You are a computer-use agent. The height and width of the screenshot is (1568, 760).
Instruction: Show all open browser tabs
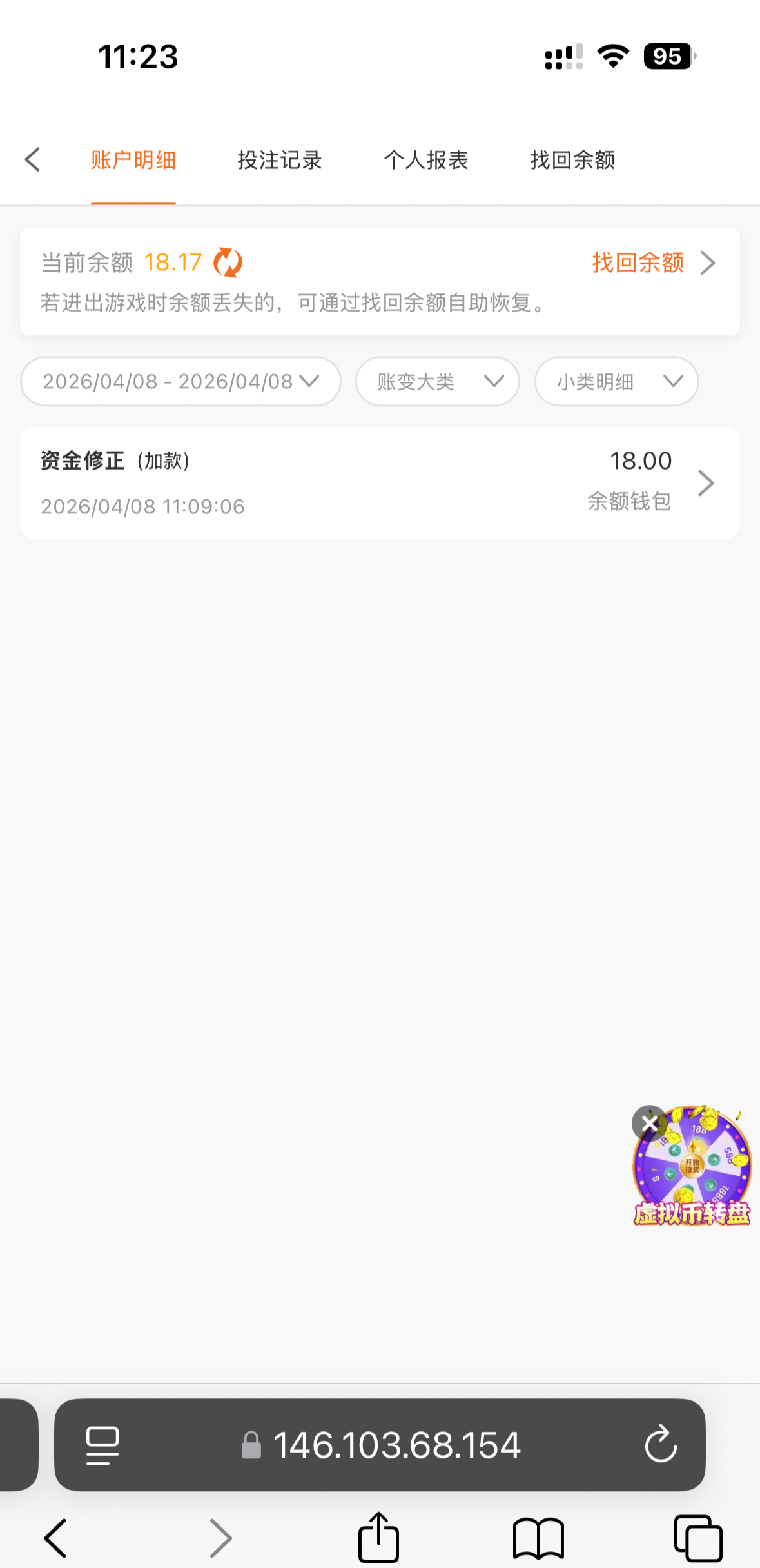click(x=697, y=1538)
